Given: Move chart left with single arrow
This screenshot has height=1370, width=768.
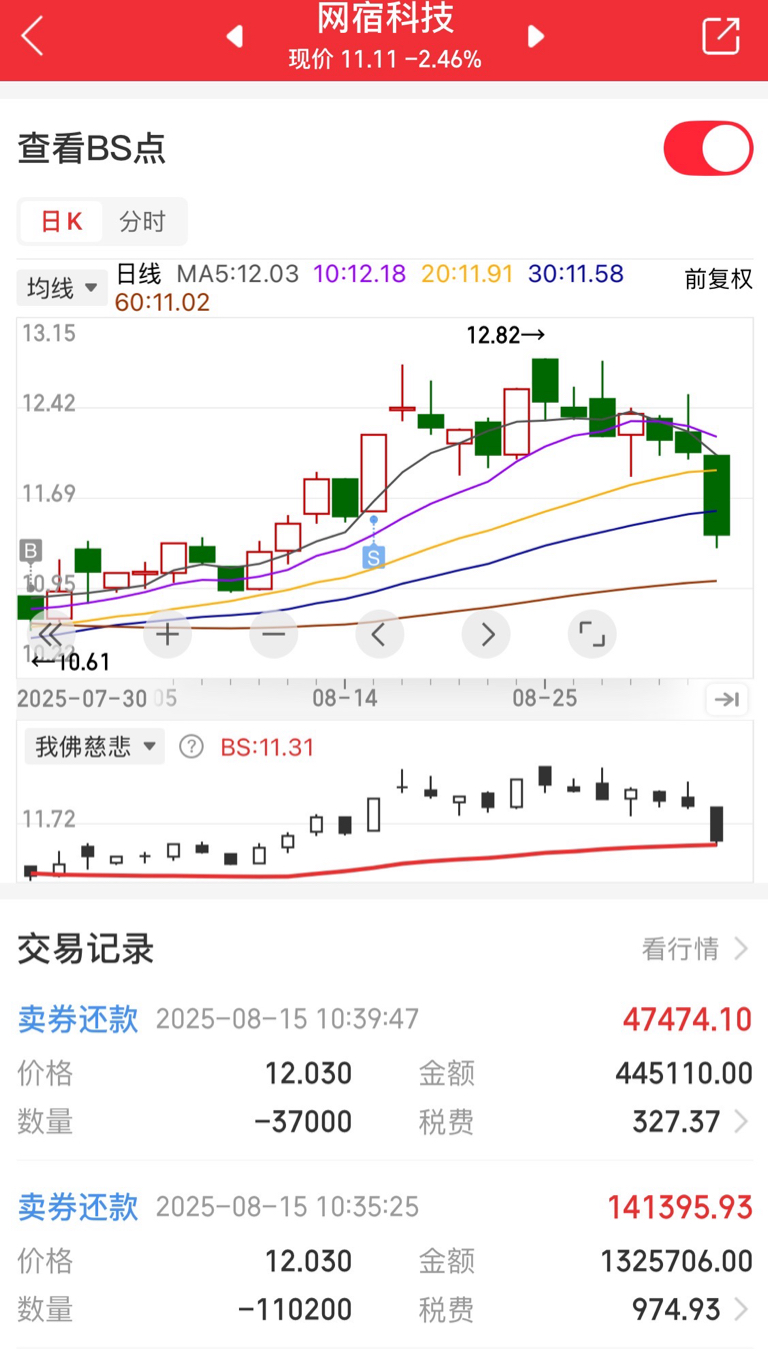Looking at the screenshot, I should coord(379,634).
